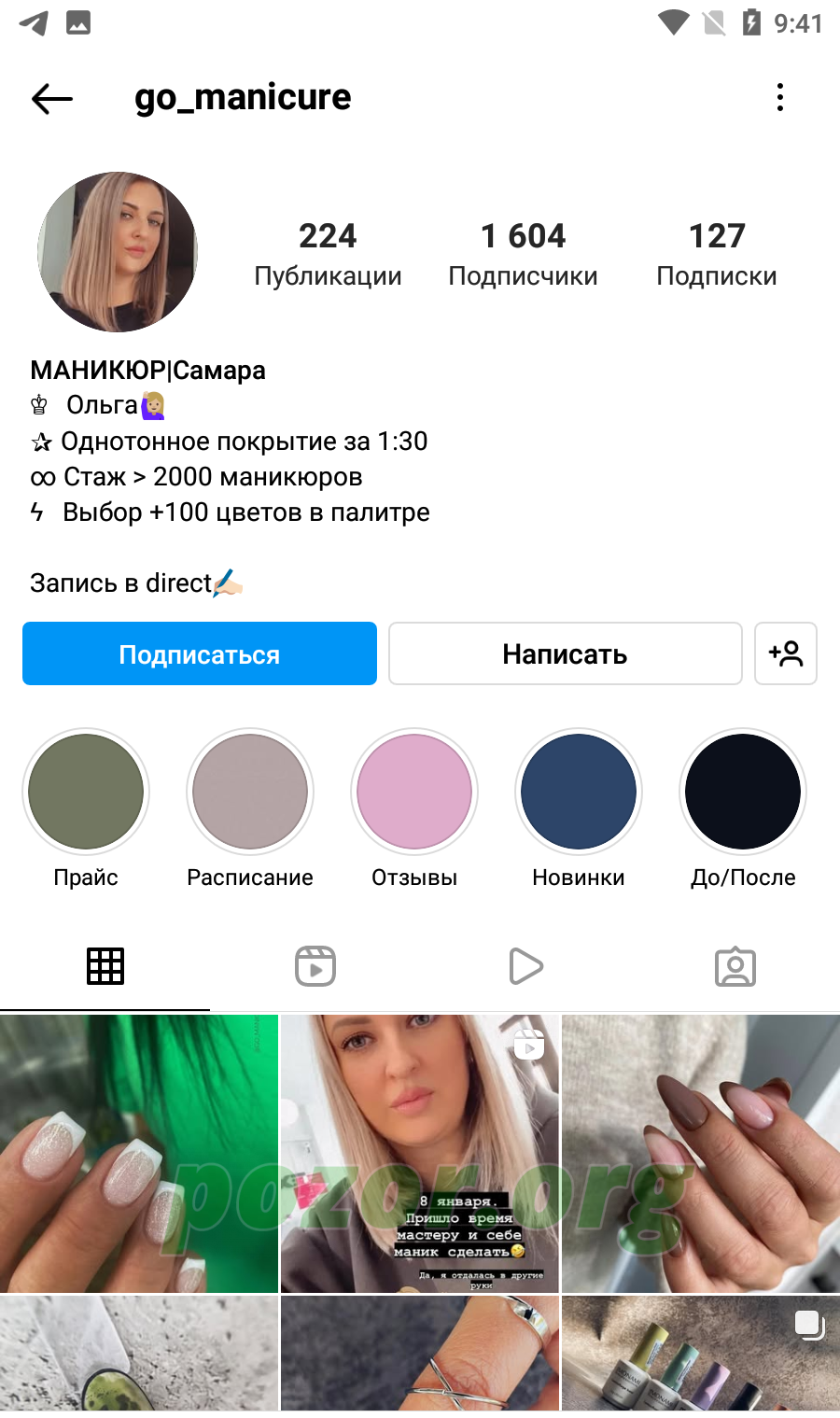This screenshot has height=1418, width=840.
Task: Open the profile photo of go_manicure
Action: (118, 252)
